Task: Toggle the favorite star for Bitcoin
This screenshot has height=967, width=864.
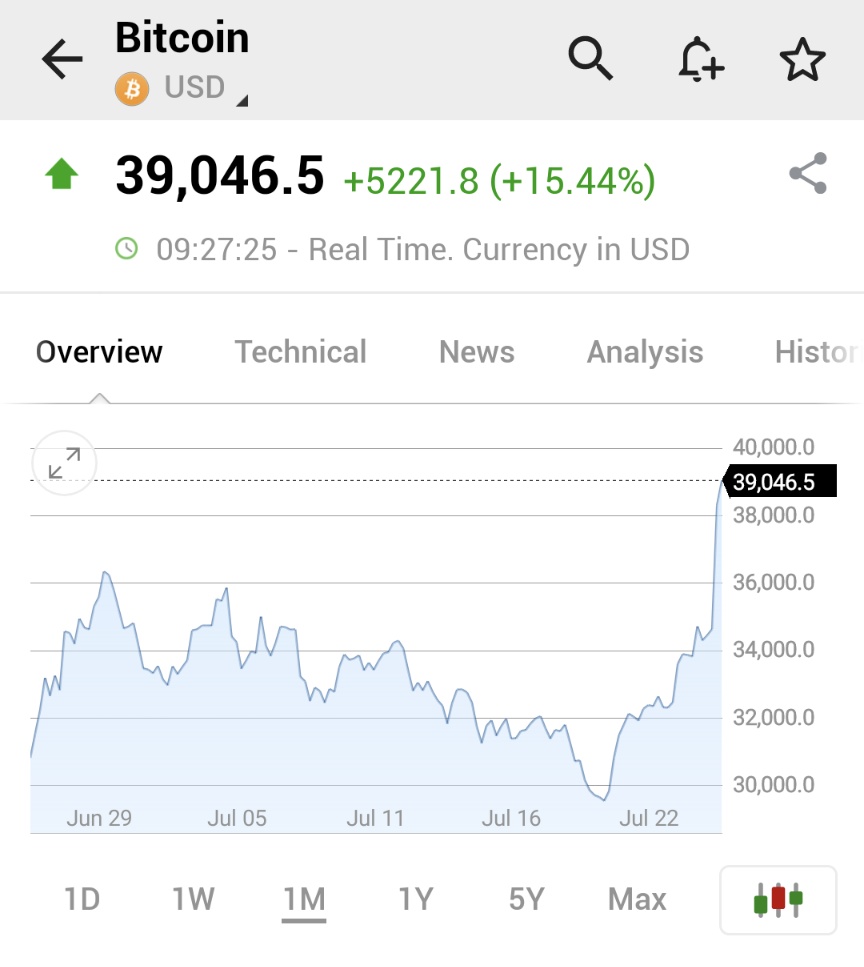Action: pos(803,60)
